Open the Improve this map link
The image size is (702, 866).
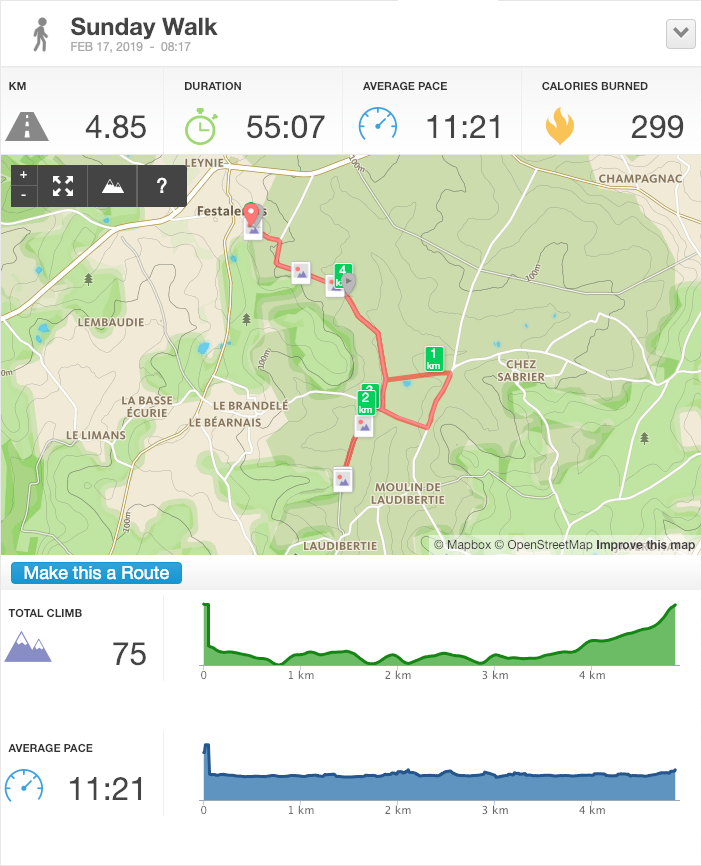click(645, 545)
